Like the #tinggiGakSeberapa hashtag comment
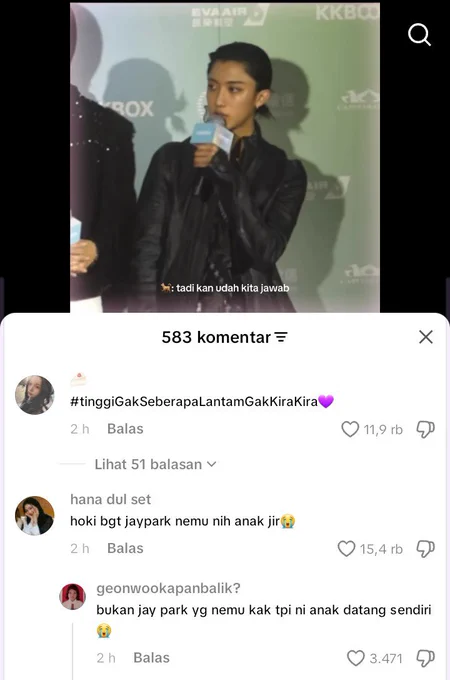This screenshot has height=680, width=450. click(x=350, y=429)
